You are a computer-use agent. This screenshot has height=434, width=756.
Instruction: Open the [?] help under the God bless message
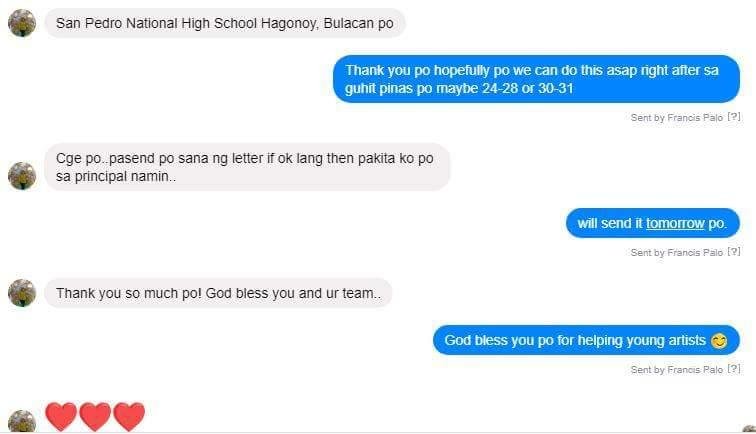pyautogui.click(x=734, y=369)
